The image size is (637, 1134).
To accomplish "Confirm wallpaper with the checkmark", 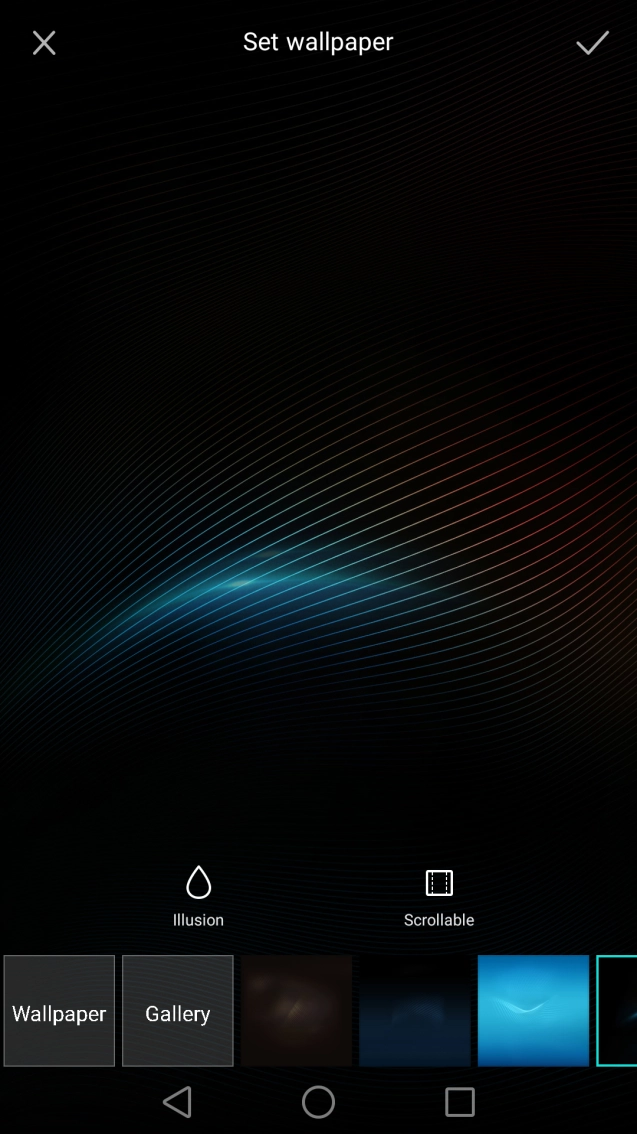I will click(592, 42).
